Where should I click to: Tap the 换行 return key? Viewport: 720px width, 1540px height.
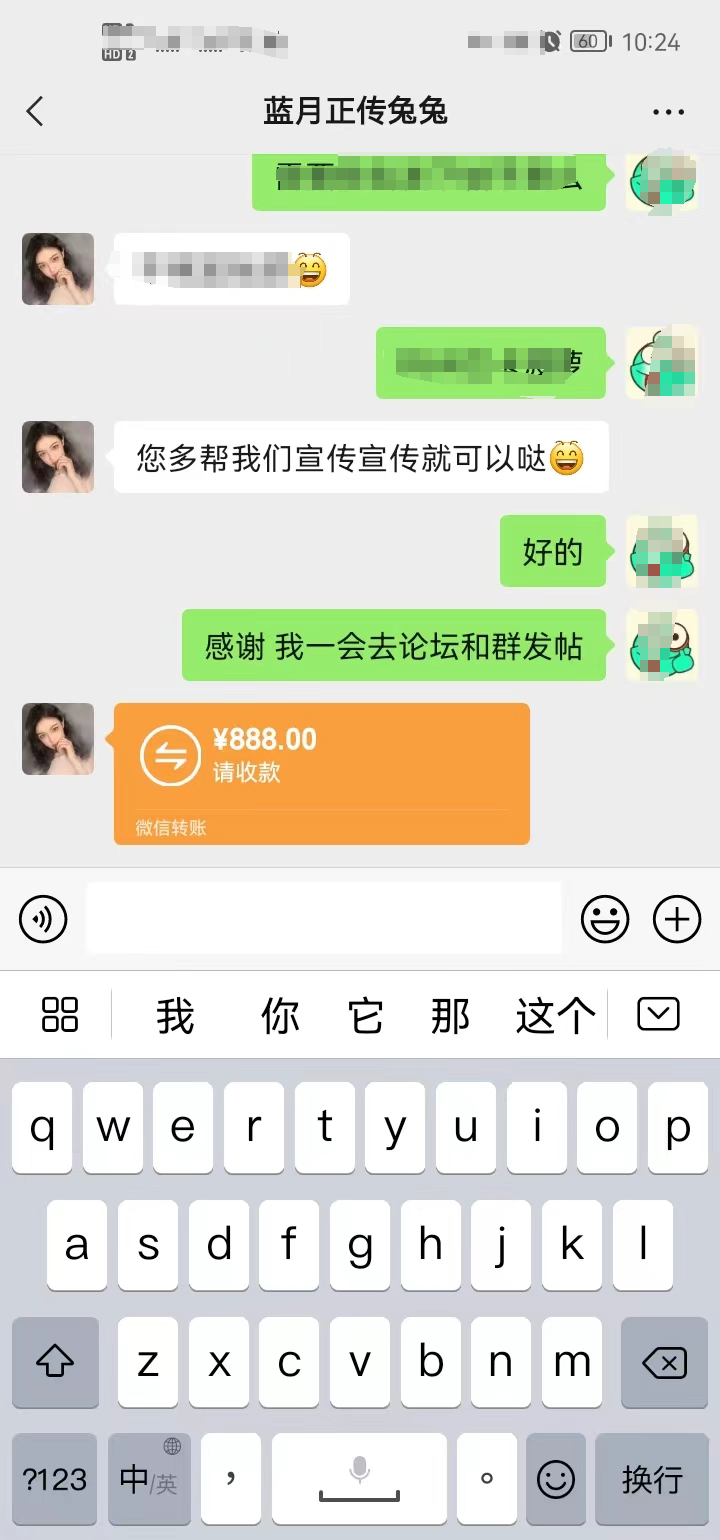(651, 1479)
